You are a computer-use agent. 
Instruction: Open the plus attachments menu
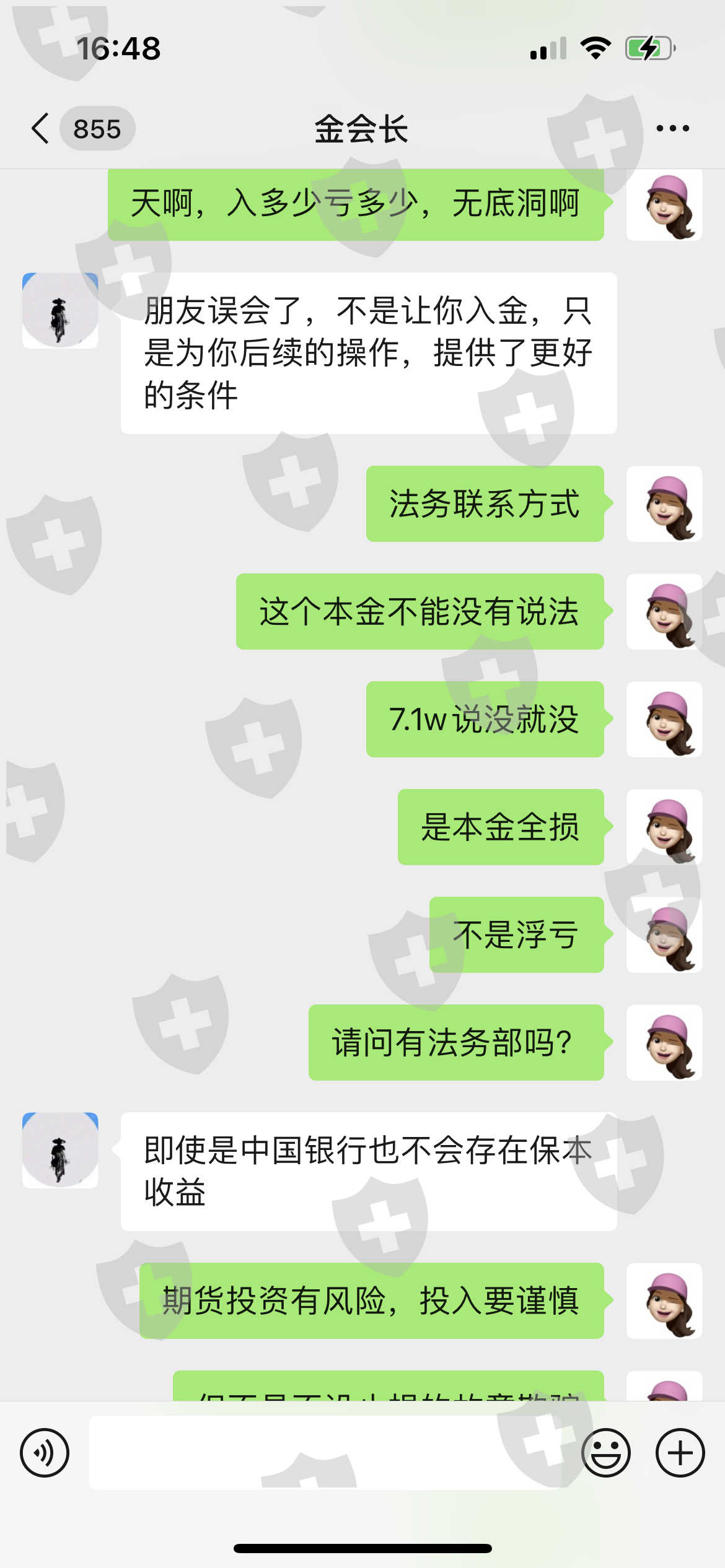(680, 1453)
